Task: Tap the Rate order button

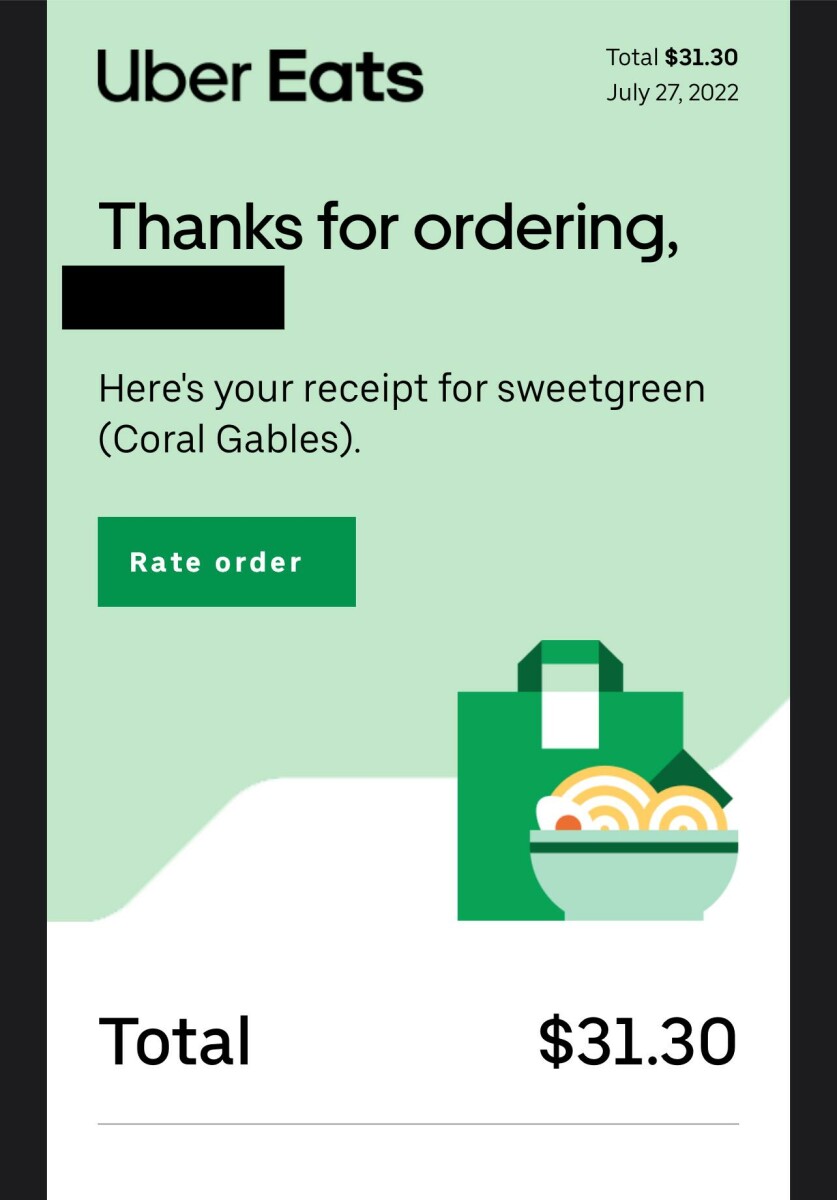Action: 226,561
